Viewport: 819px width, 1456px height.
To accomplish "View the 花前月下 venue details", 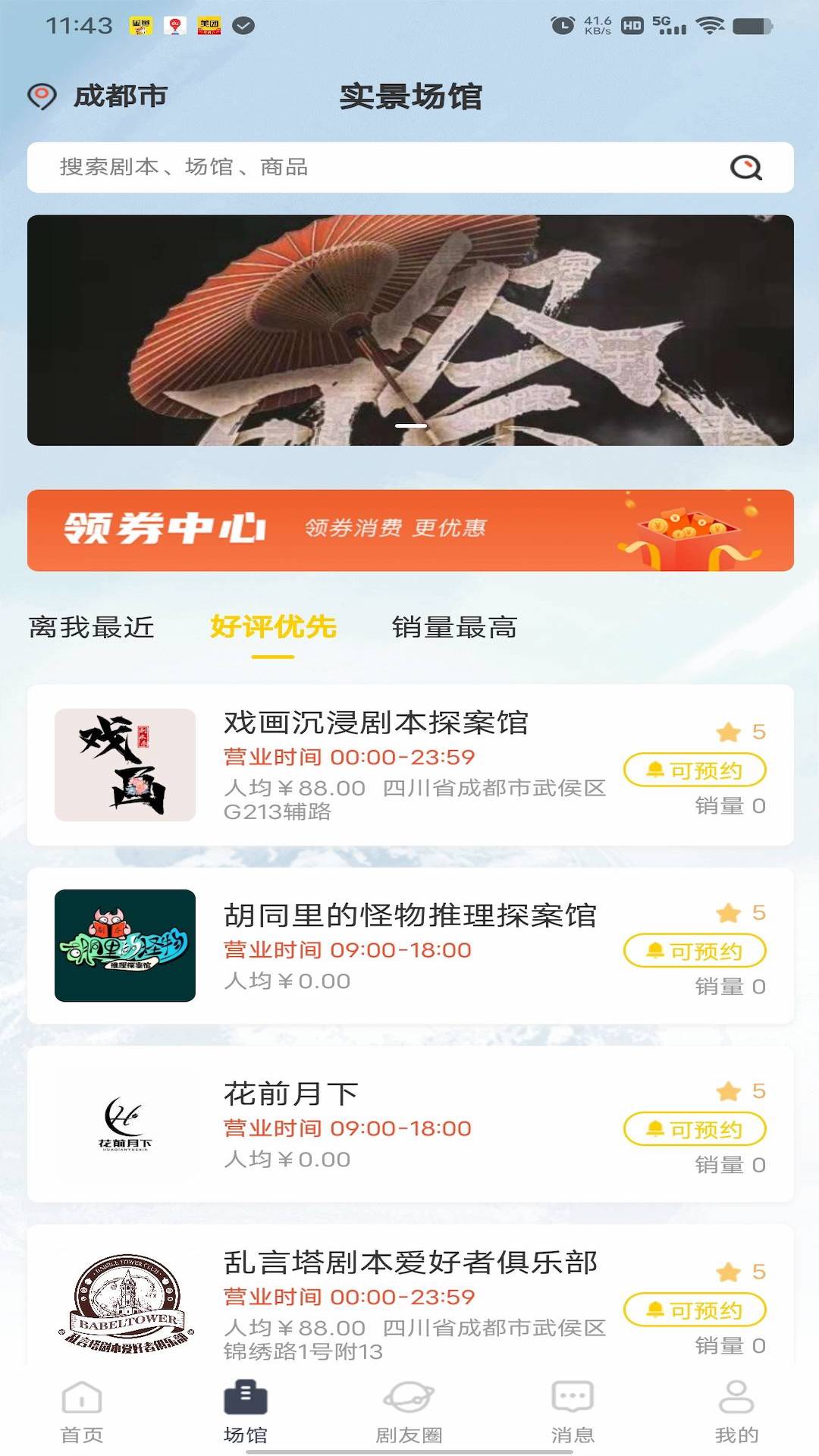I will click(x=291, y=1094).
